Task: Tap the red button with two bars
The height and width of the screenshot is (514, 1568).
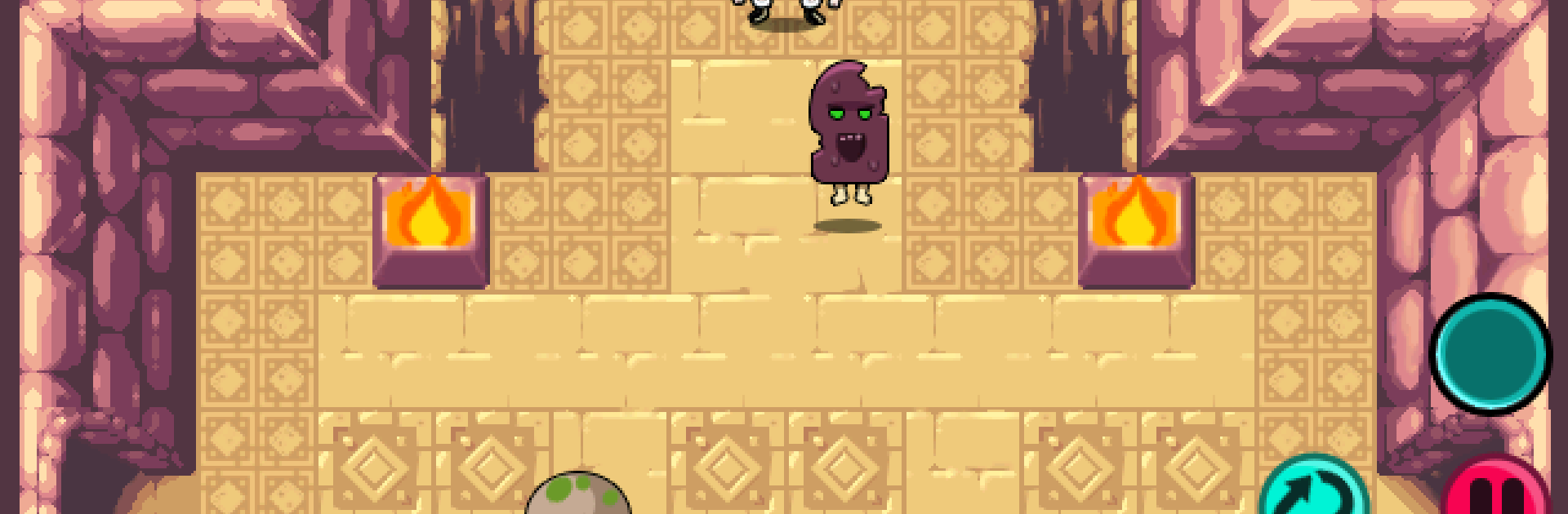Action: point(1496,492)
